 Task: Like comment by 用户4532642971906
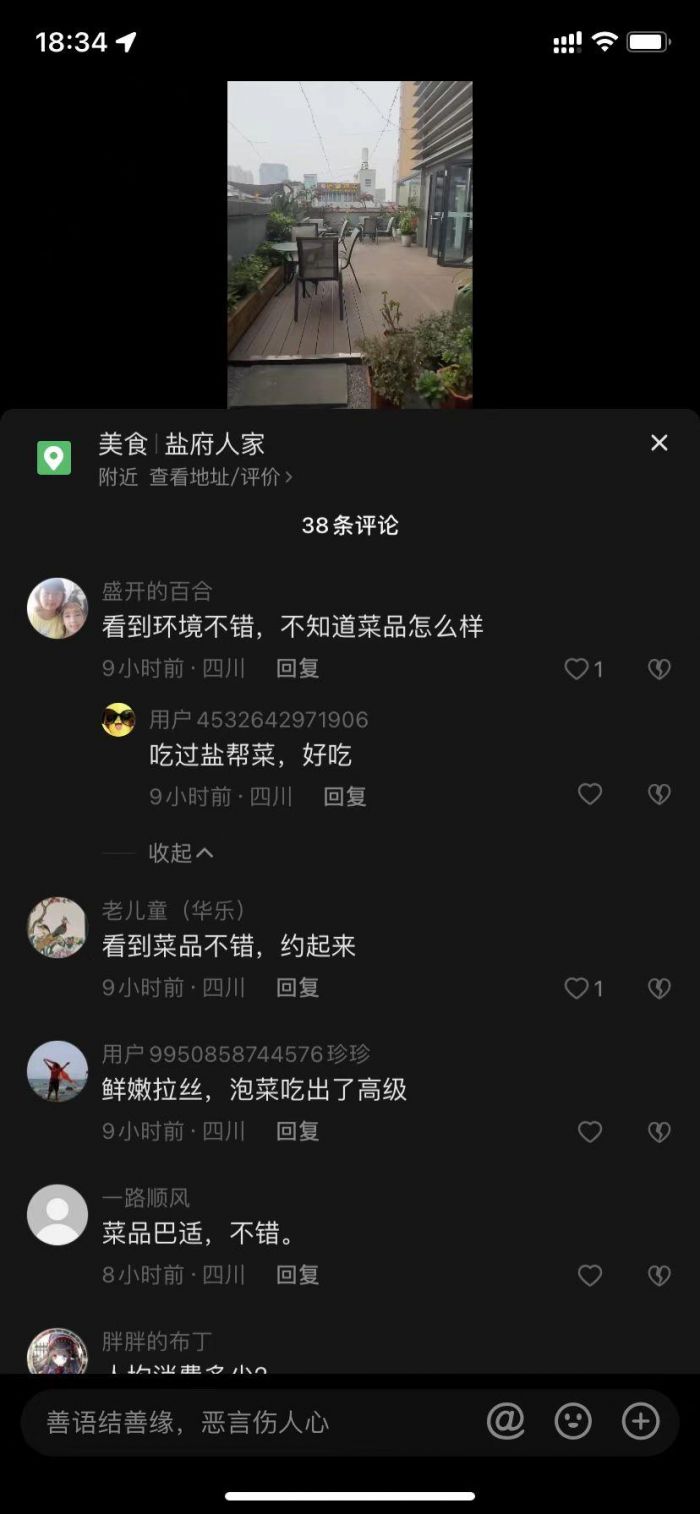pyautogui.click(x=590, y=794)
